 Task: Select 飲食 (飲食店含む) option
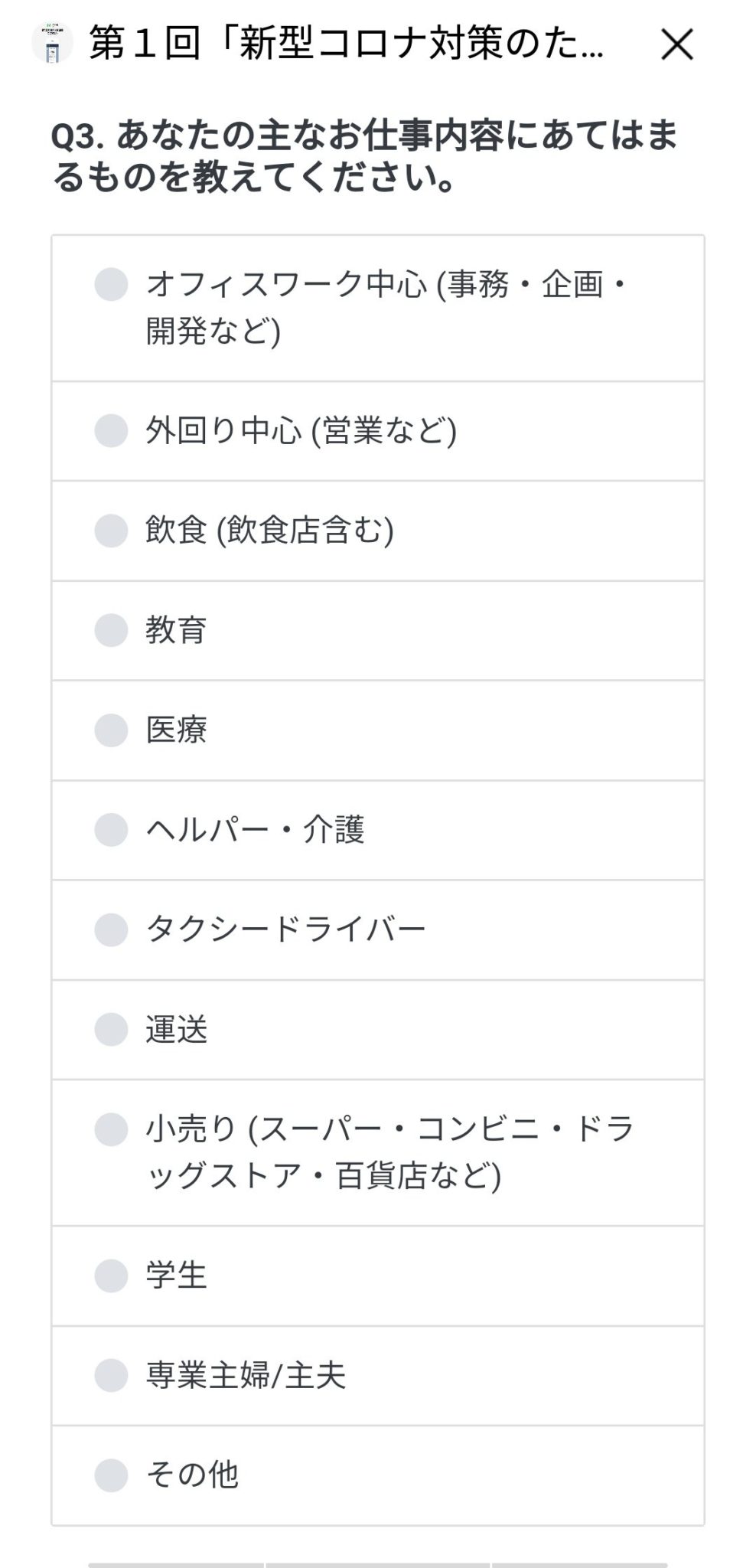click(x=378, y=531)
